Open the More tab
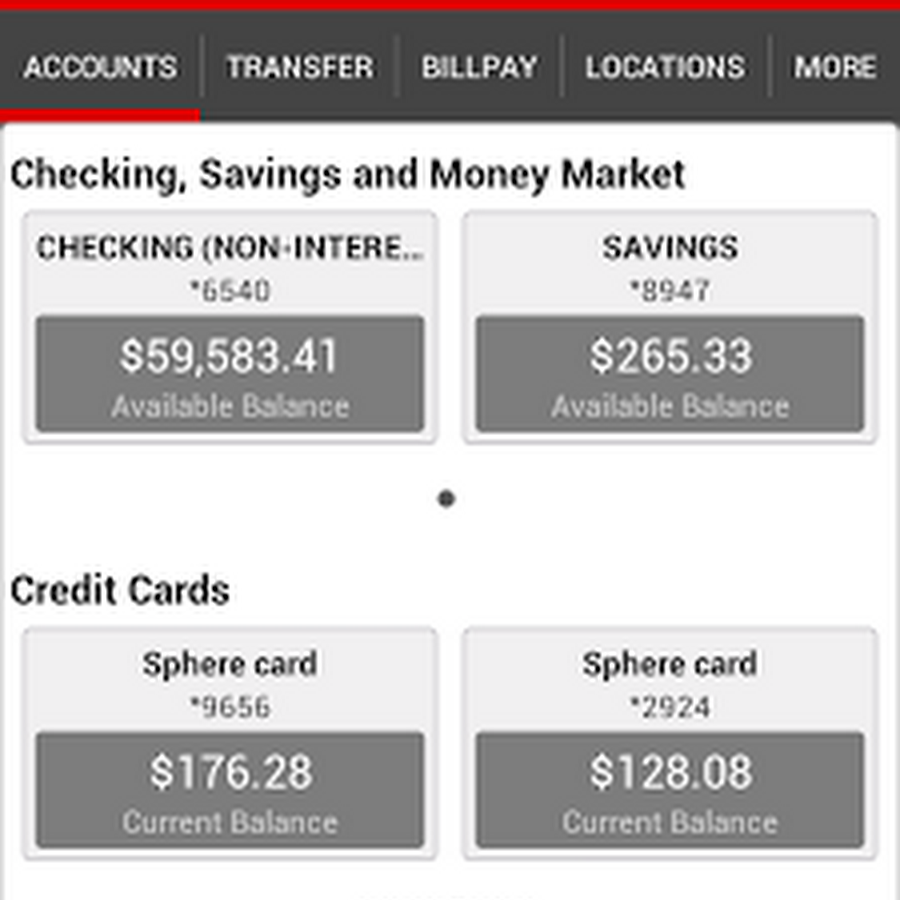Image resolution: width=900 pixels, height=900 pixels. coord(834,68)
